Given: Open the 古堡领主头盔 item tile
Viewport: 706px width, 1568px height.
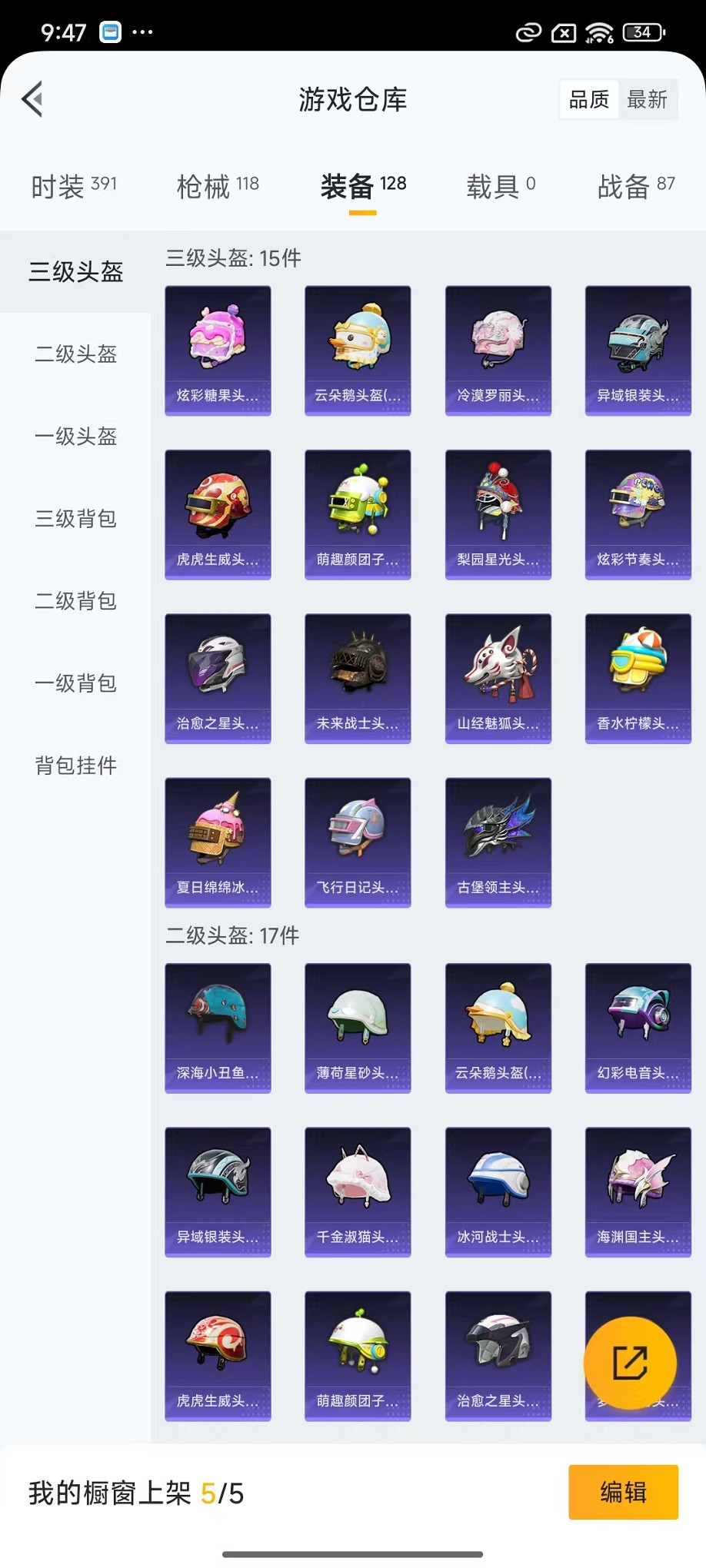Looking at the screenshot, I should tap(498, 842).
